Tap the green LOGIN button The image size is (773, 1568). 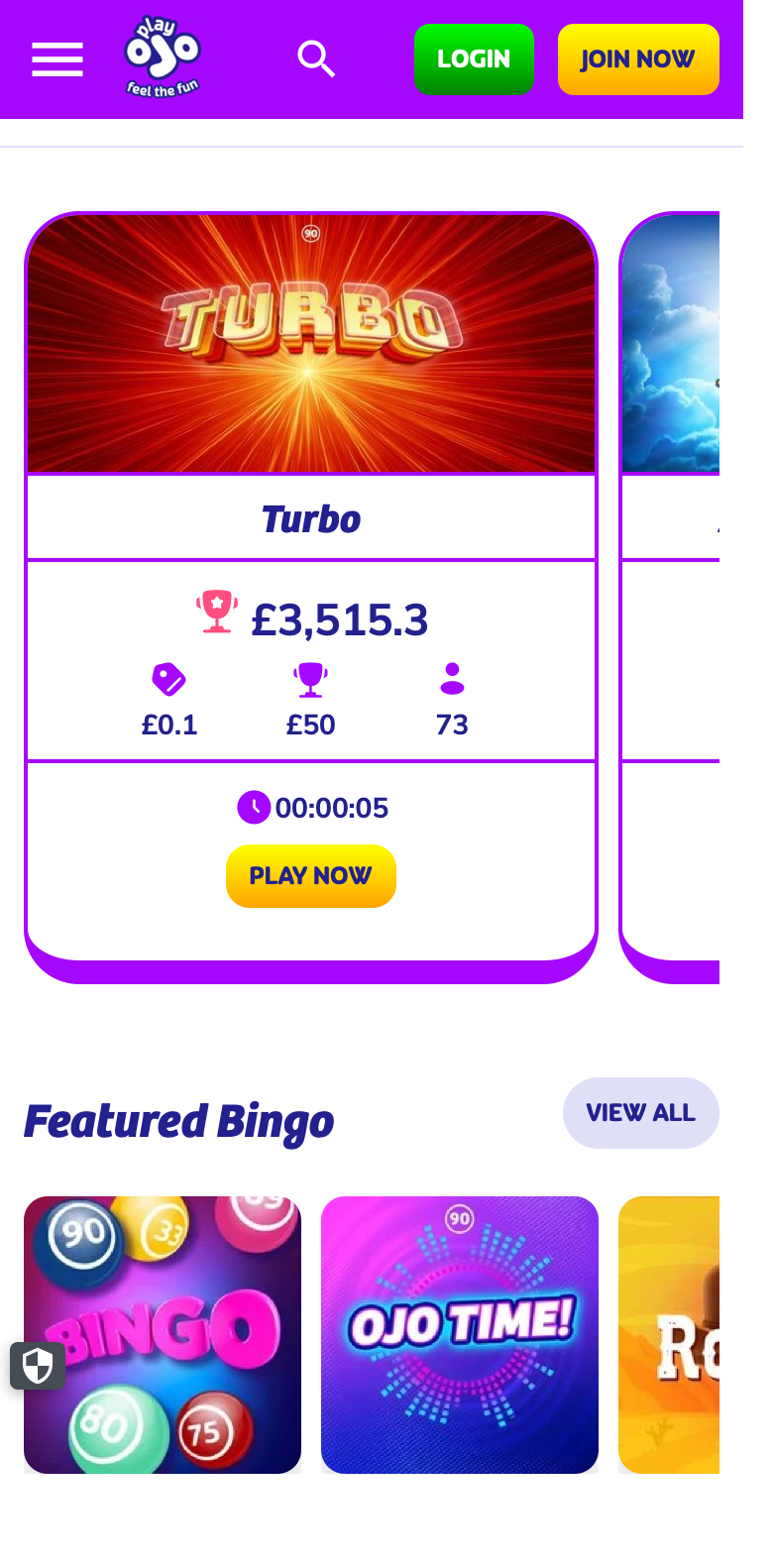pos(474,59)
